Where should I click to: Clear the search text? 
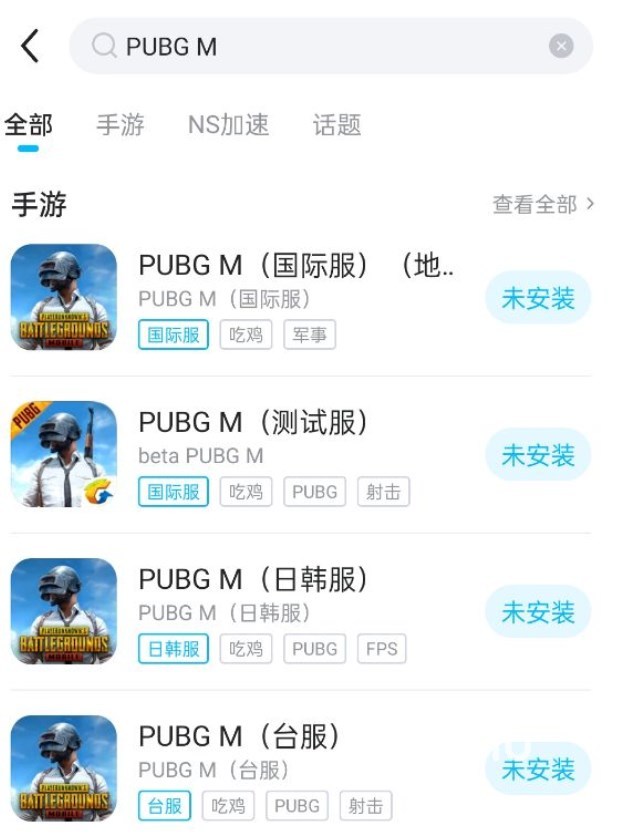[x=561, y=46]
